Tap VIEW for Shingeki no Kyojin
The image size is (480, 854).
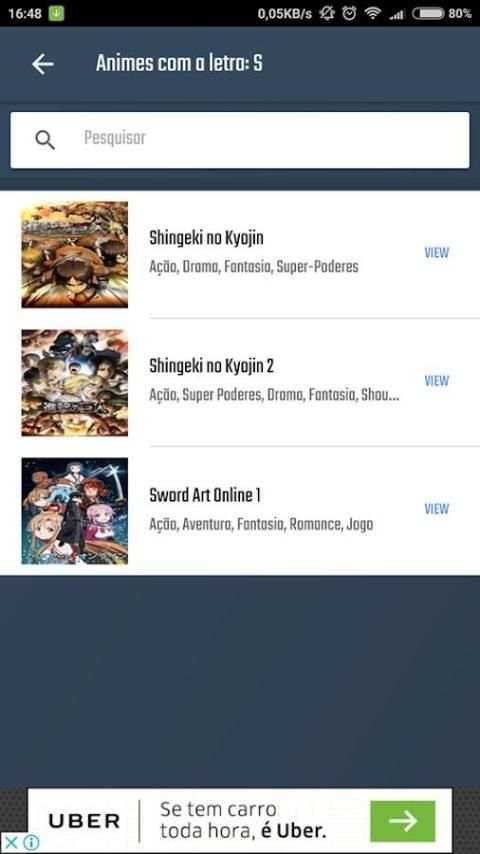[x=436, y=253]
